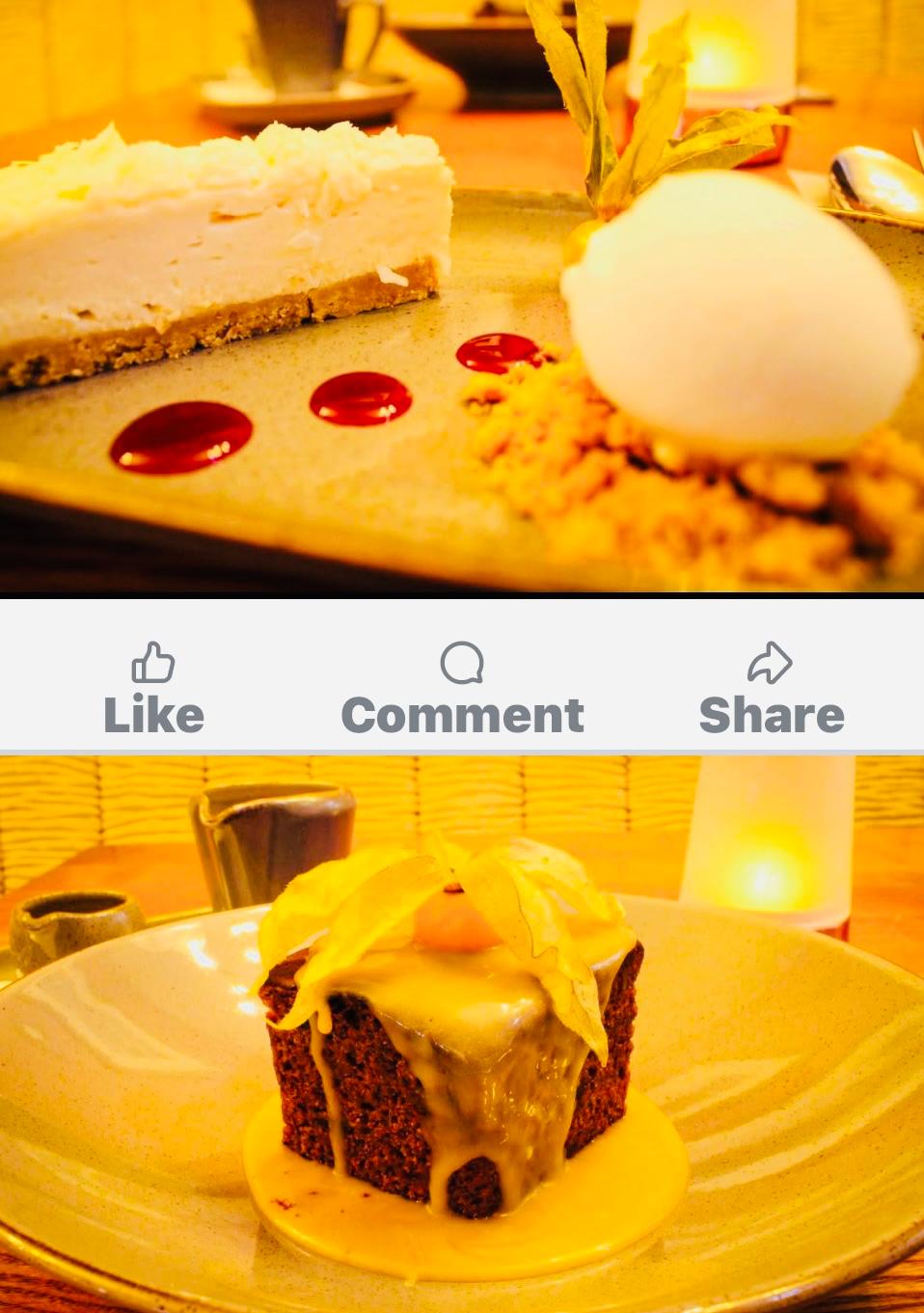
Task: Open the cheesecake dessert photo
Action: (x=462, y=294)
